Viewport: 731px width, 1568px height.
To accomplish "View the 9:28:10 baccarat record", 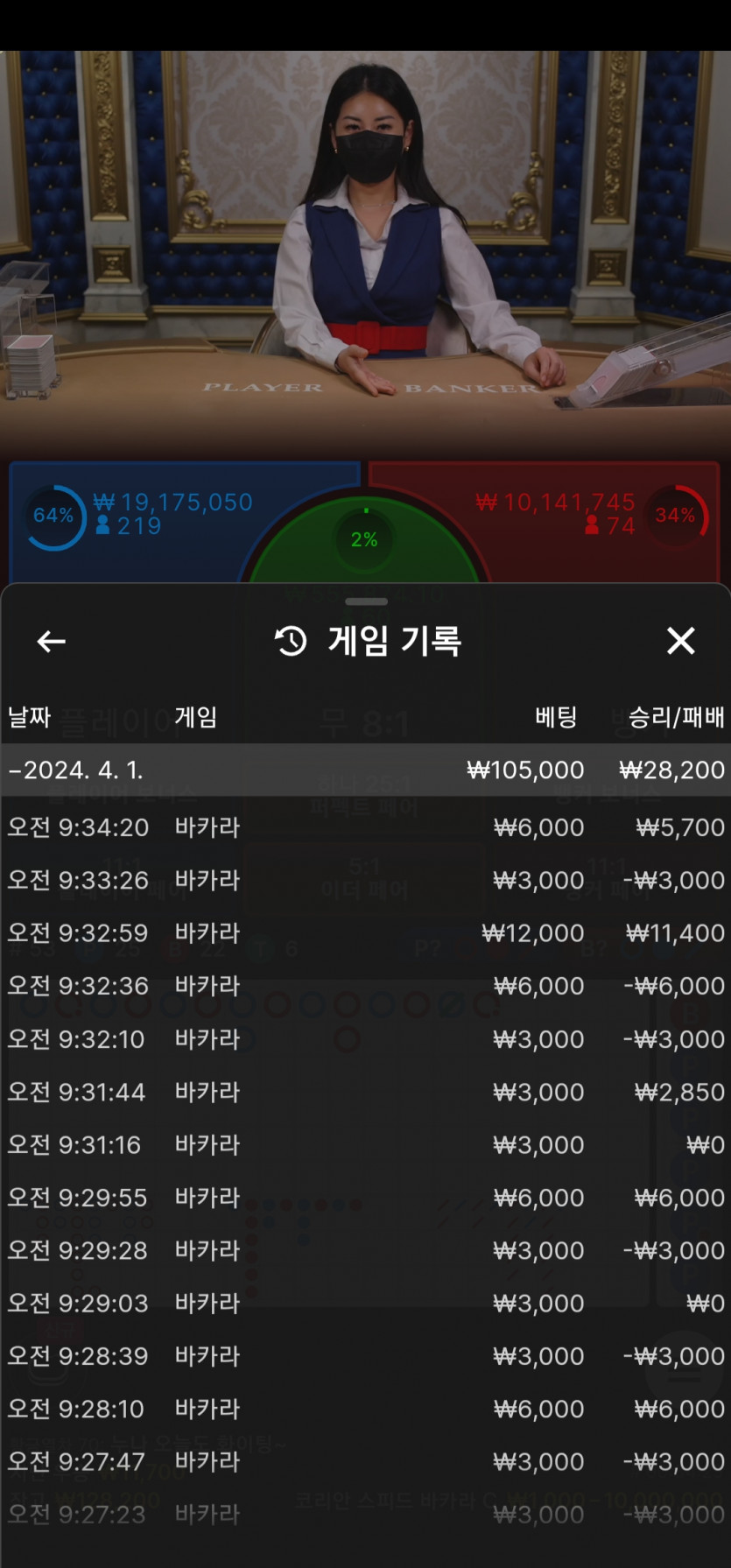I will coord(365,1409).
